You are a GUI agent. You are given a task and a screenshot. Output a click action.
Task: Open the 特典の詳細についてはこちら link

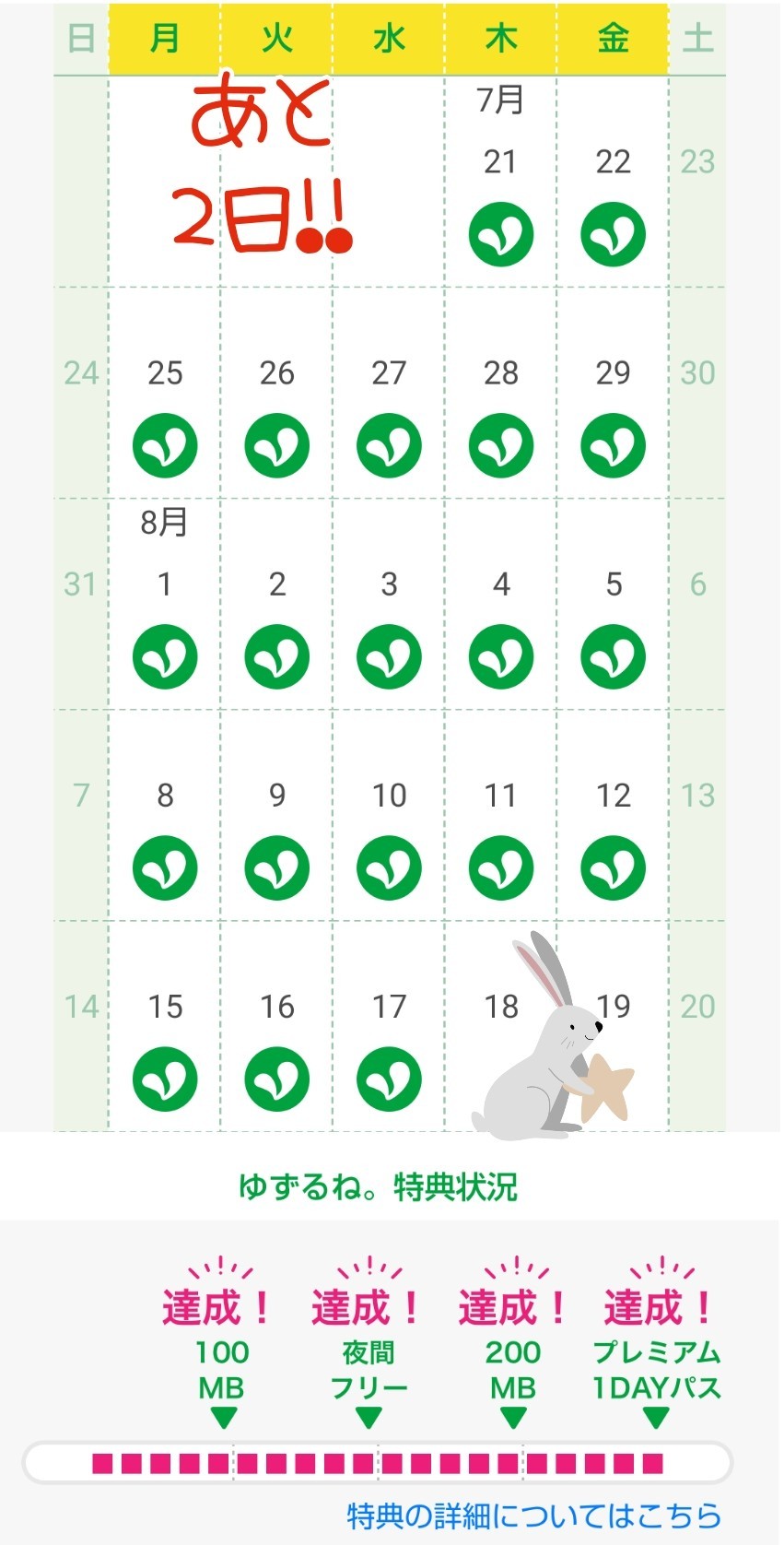point(533,1516)
